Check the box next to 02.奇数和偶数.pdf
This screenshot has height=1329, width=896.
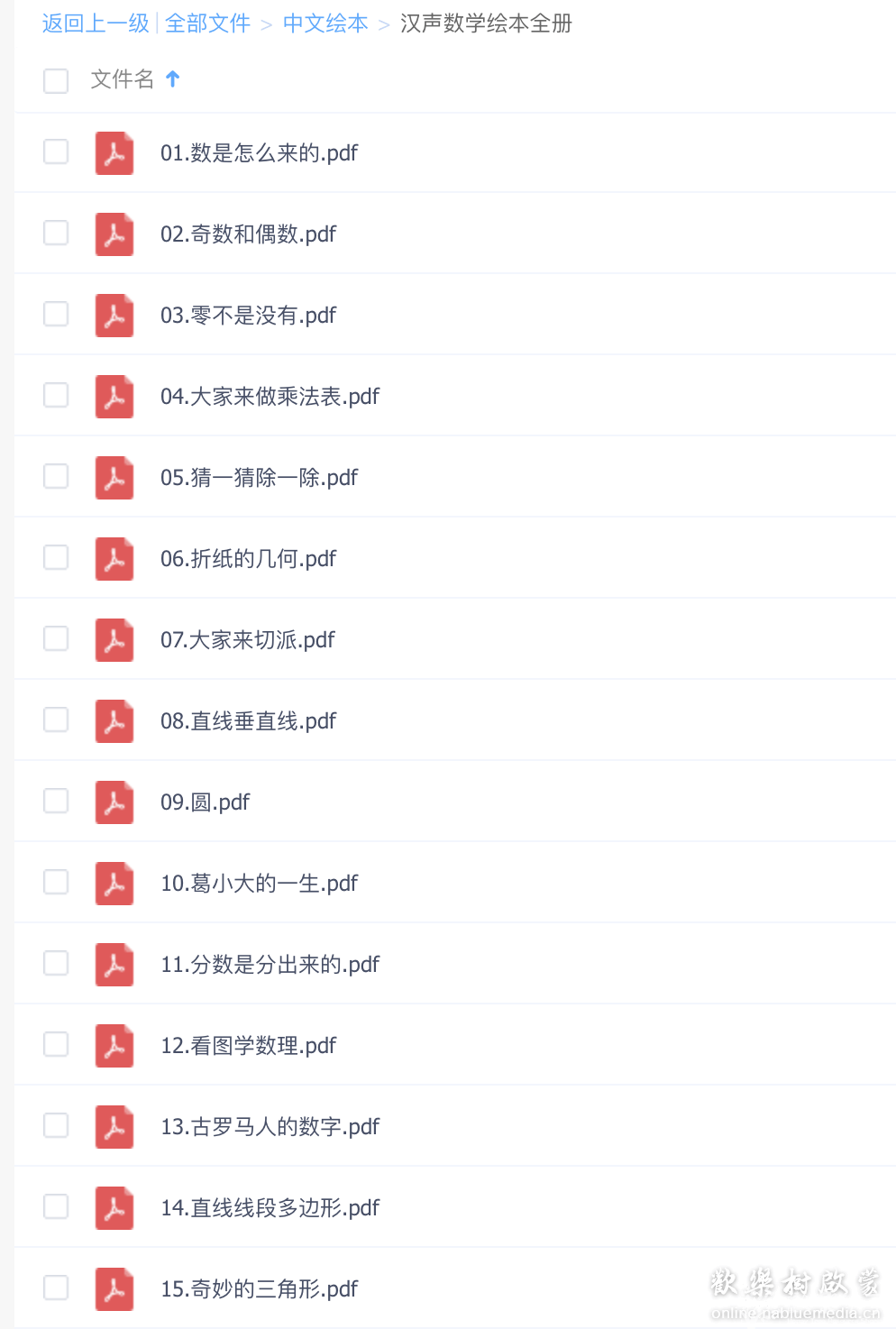[56, 234]
